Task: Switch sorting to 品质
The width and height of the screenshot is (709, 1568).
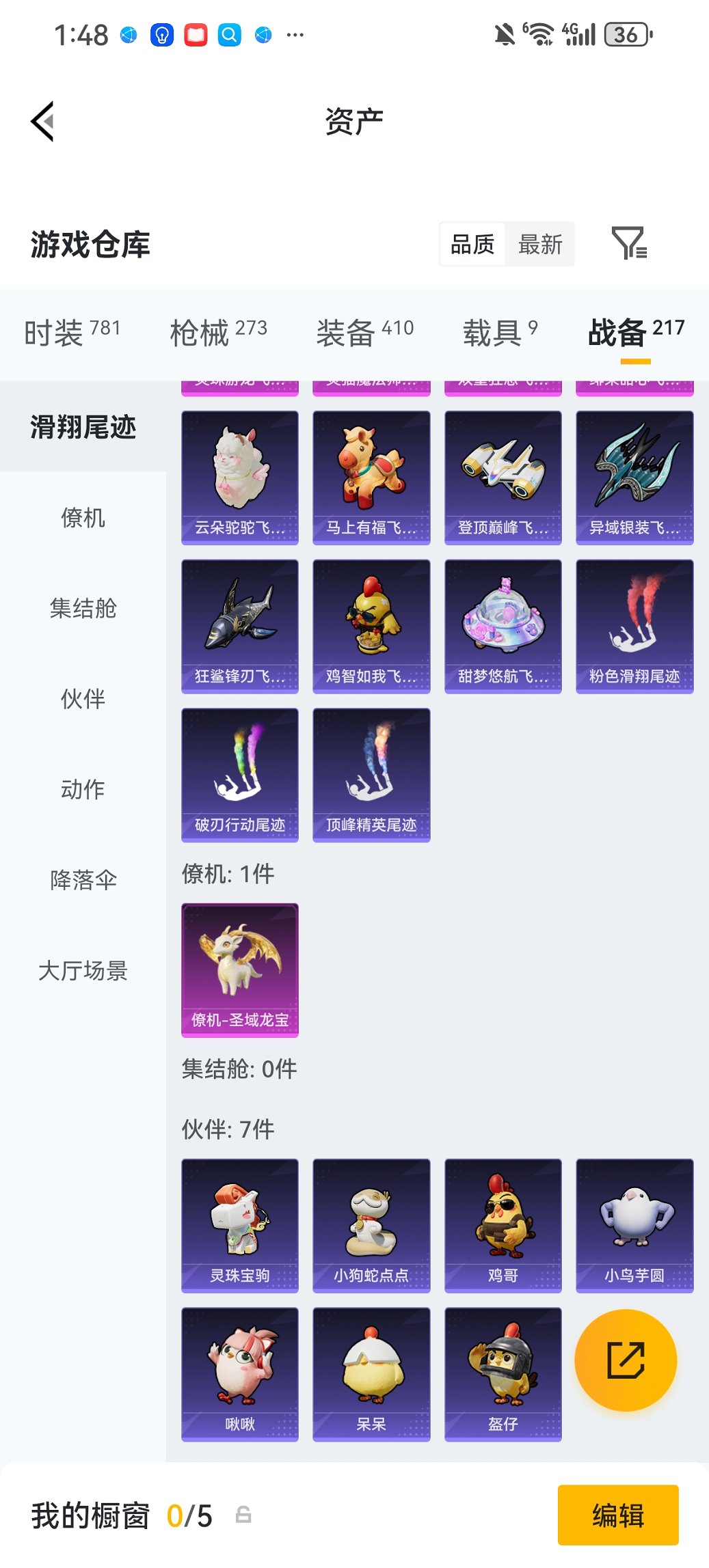Action: tap(472, 244)
